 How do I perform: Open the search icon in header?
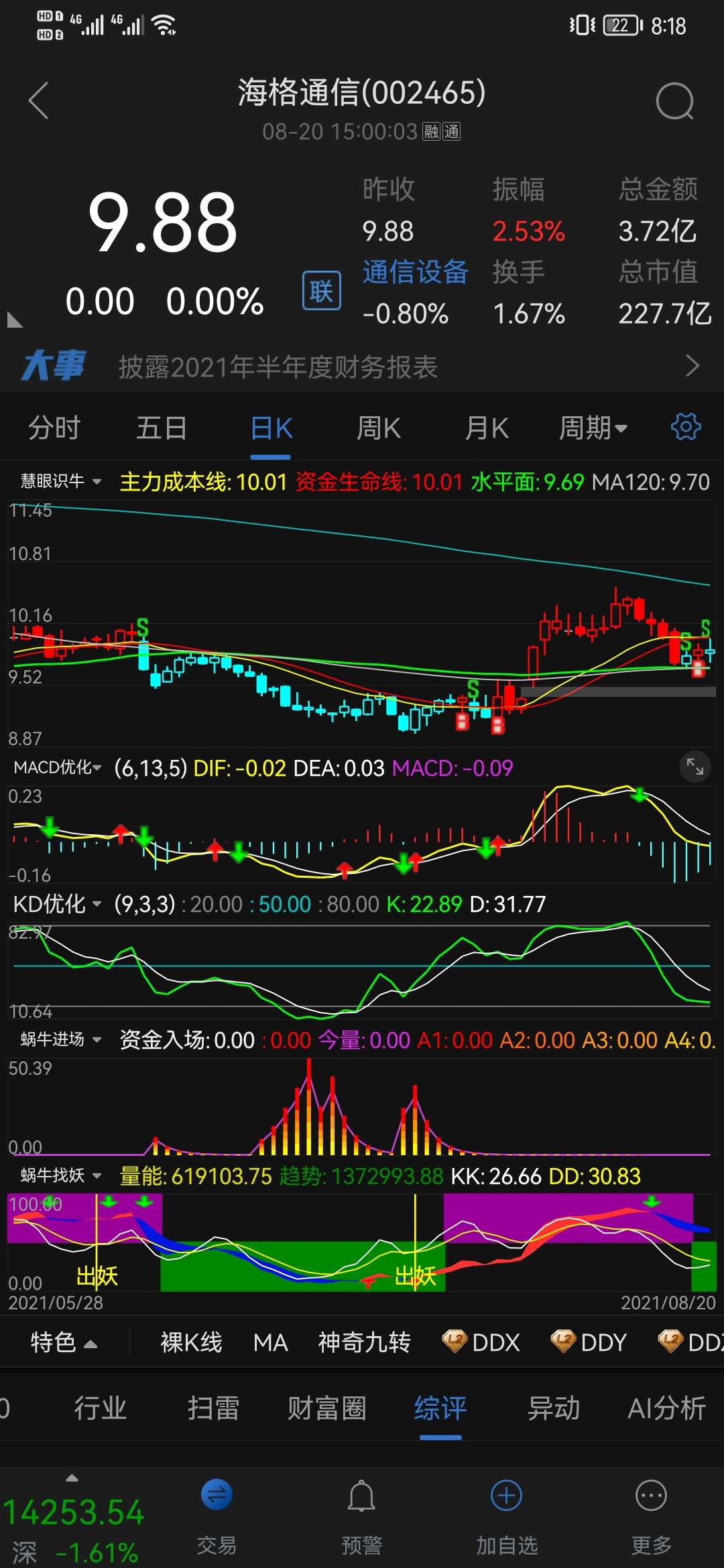coord(674,101)
